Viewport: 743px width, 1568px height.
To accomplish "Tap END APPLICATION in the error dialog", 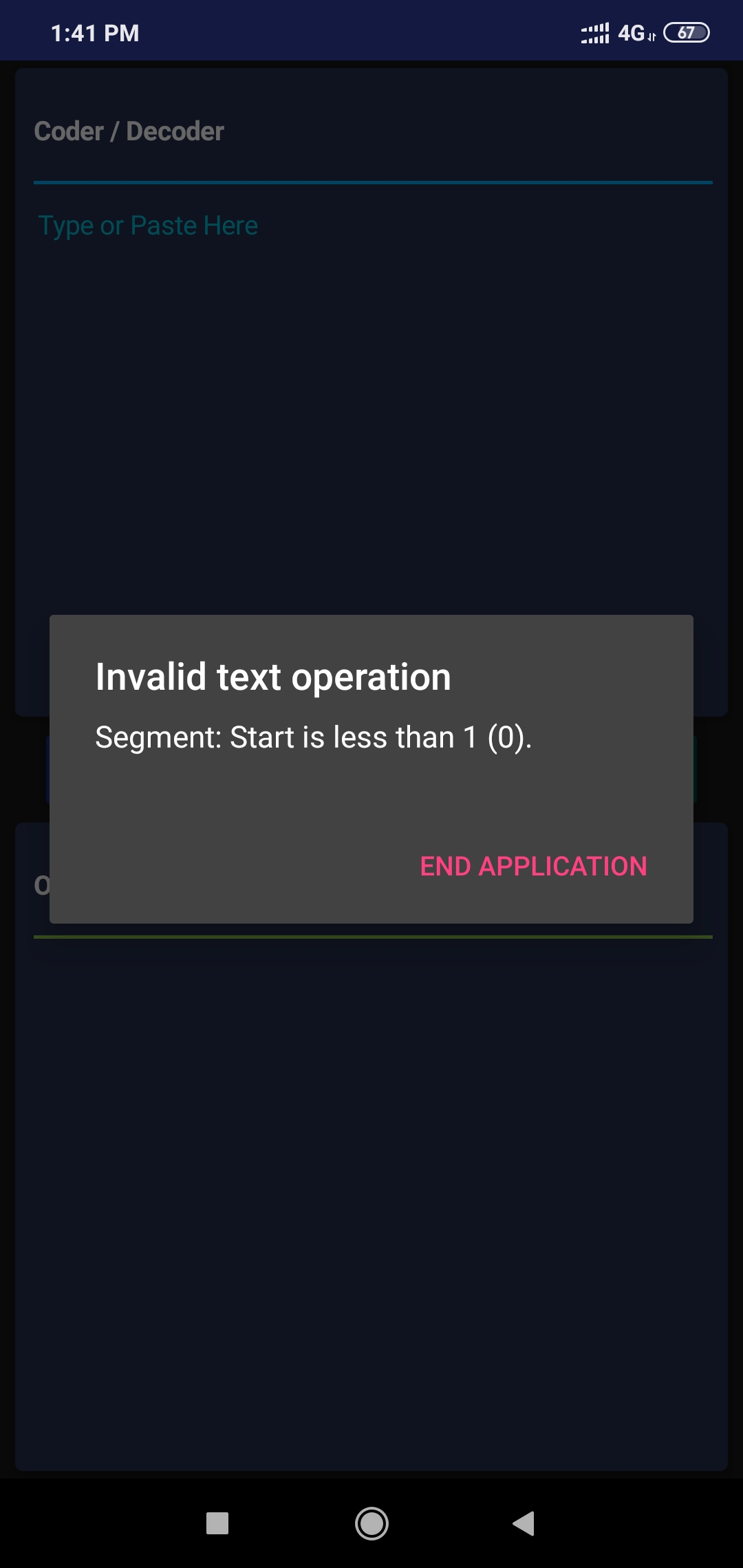I will 533,866.
